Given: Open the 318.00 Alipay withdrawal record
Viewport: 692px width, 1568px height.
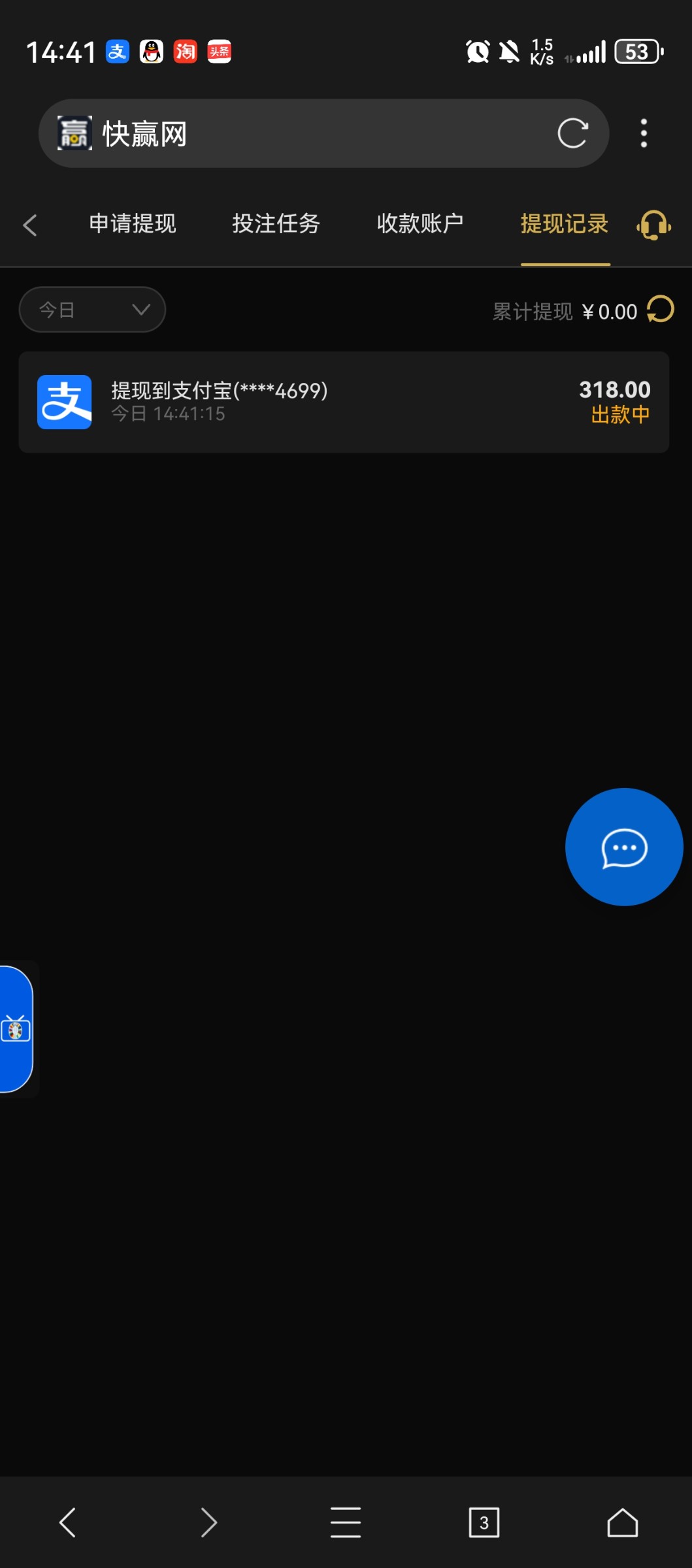Looking at the screenshot, I should [x=344, y=402].
